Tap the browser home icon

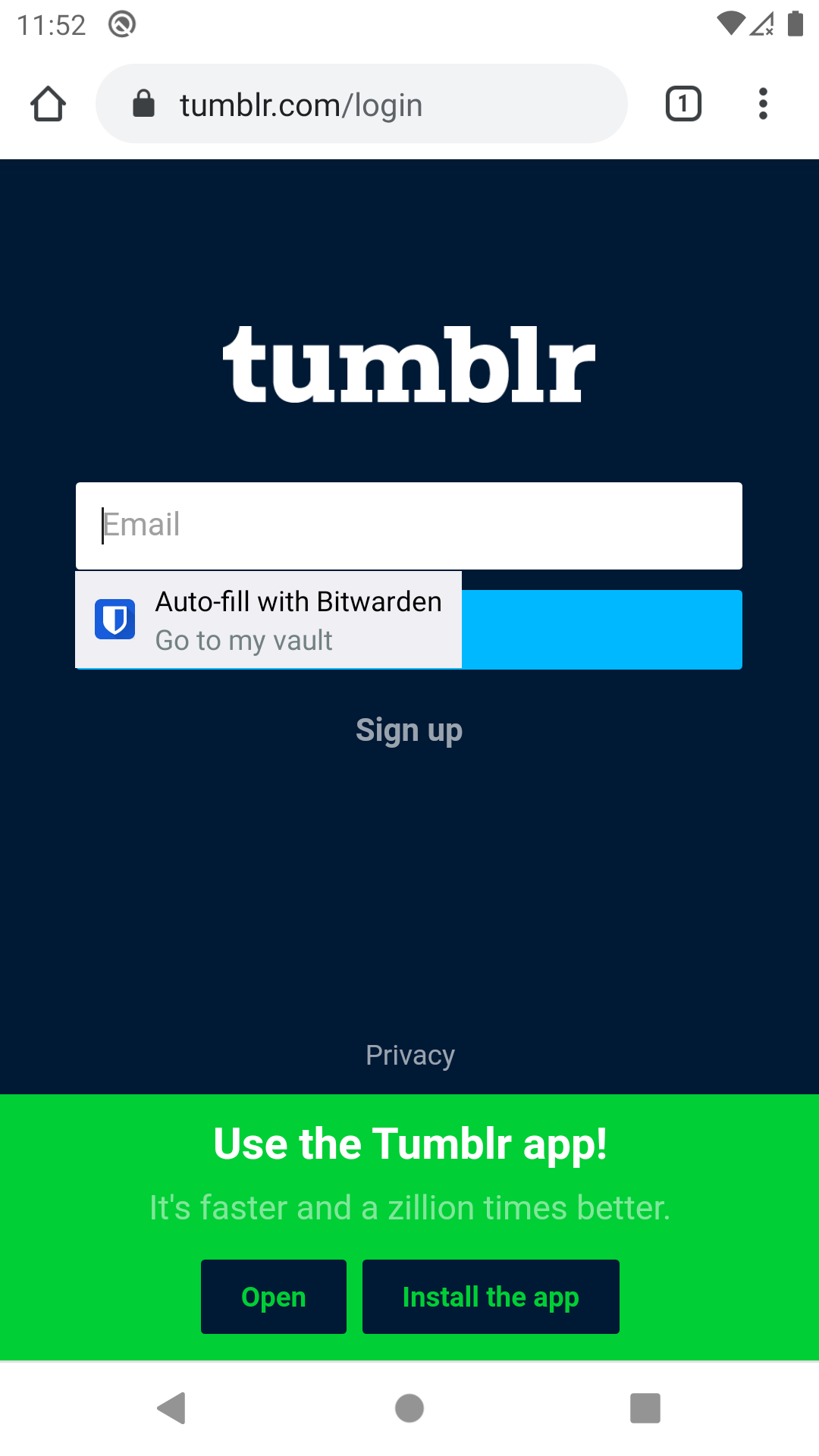coord(48,104)
